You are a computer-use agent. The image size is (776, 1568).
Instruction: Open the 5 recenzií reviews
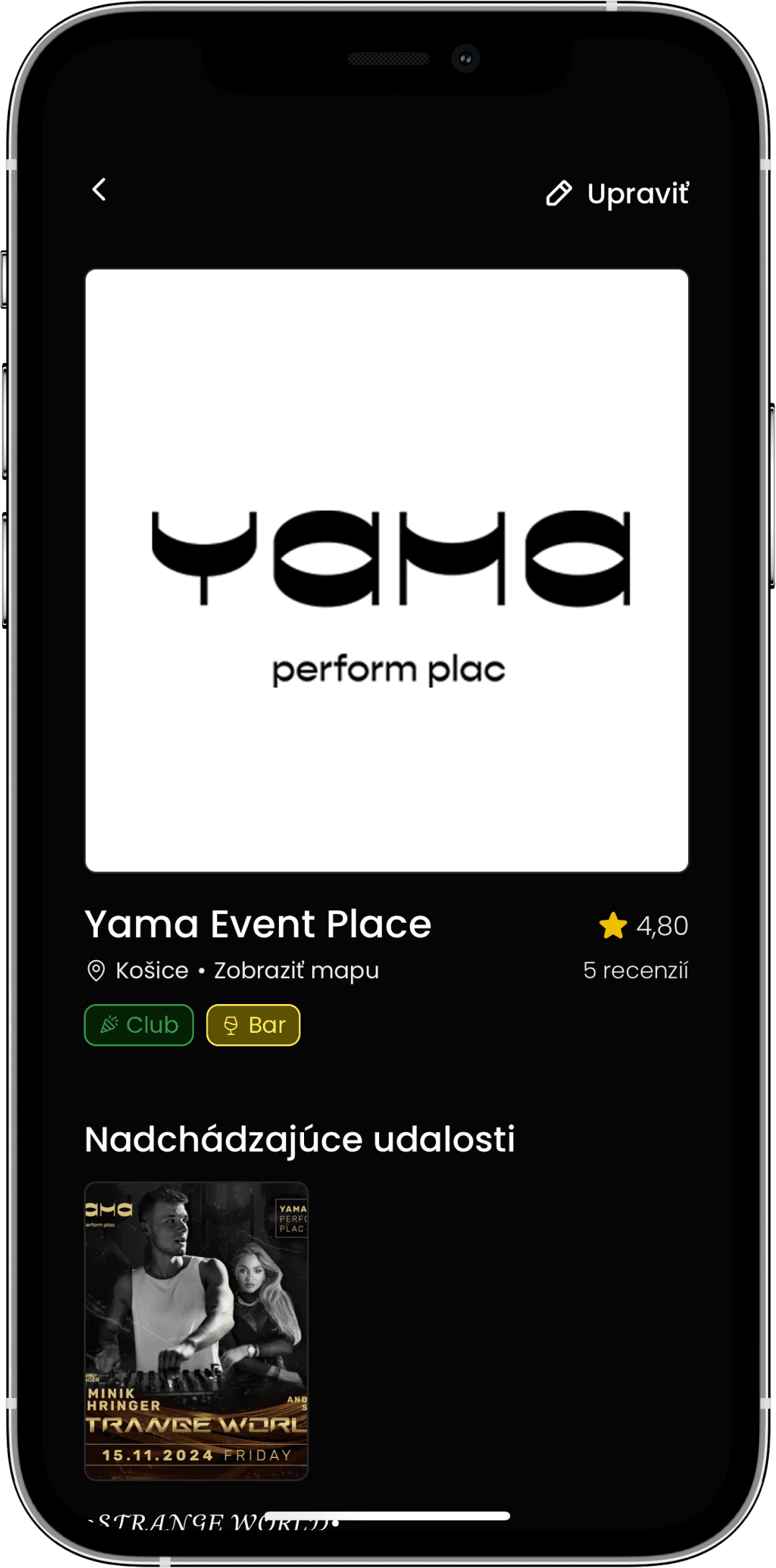pyautogui.click(x=635, y=970)
